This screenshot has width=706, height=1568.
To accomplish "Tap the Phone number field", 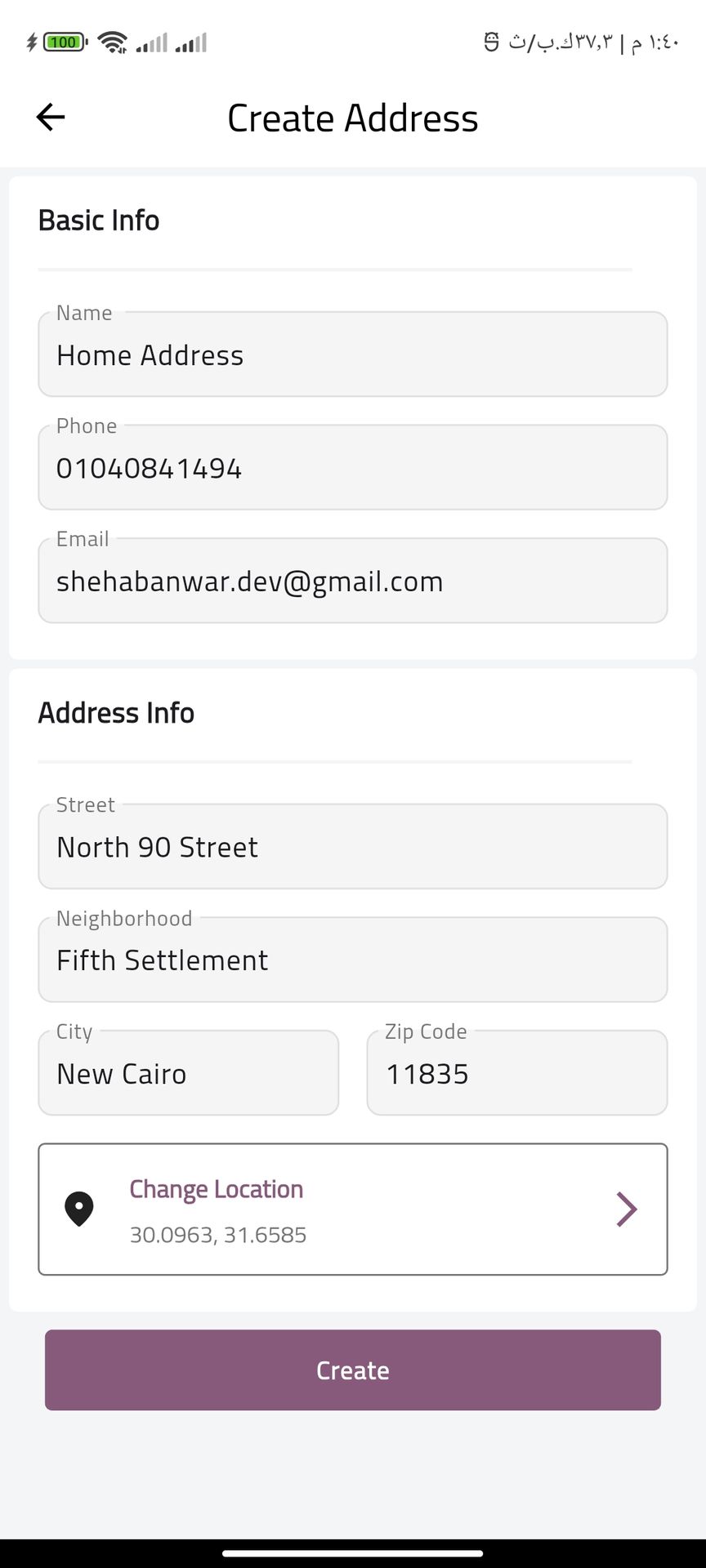I will (x=352, y=468).
